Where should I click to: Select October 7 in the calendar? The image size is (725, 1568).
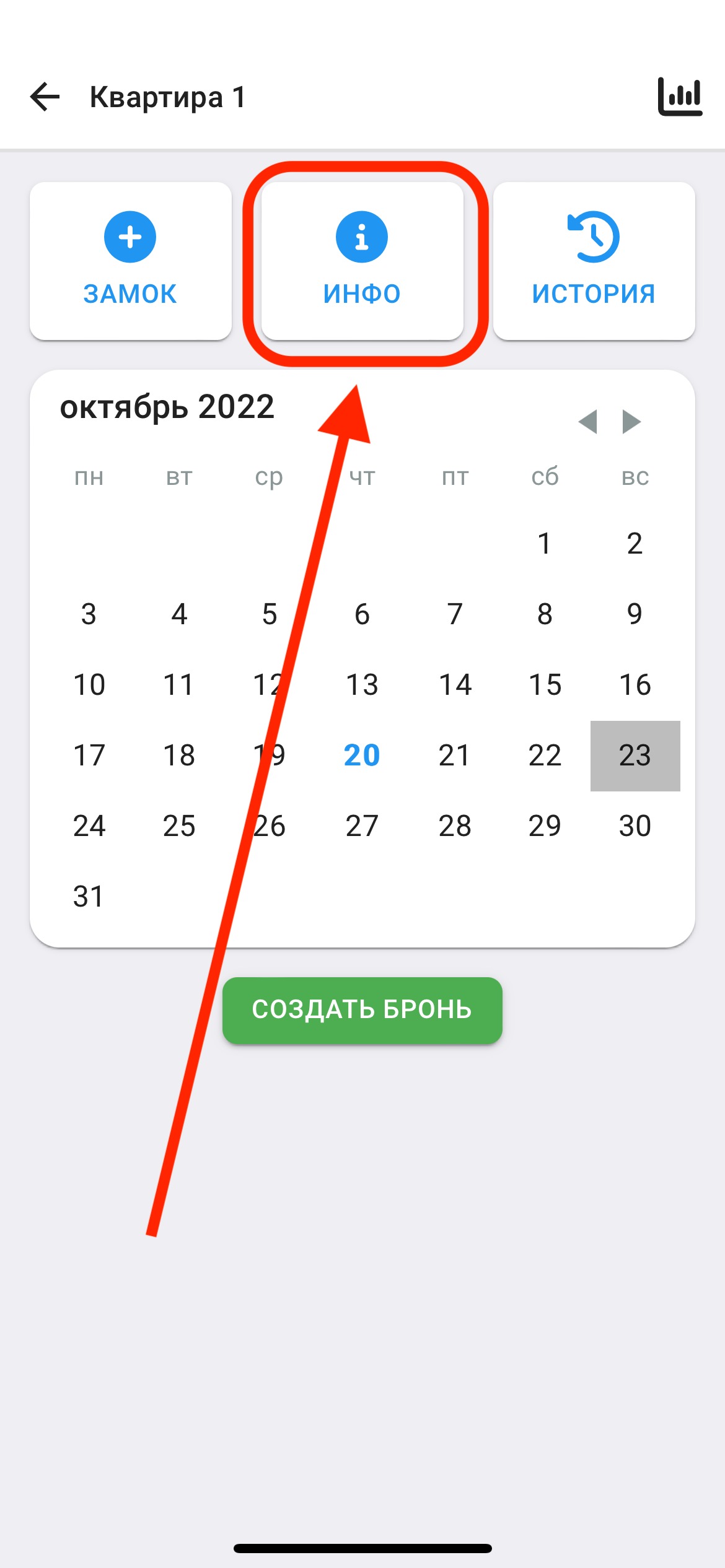(455, 614)
